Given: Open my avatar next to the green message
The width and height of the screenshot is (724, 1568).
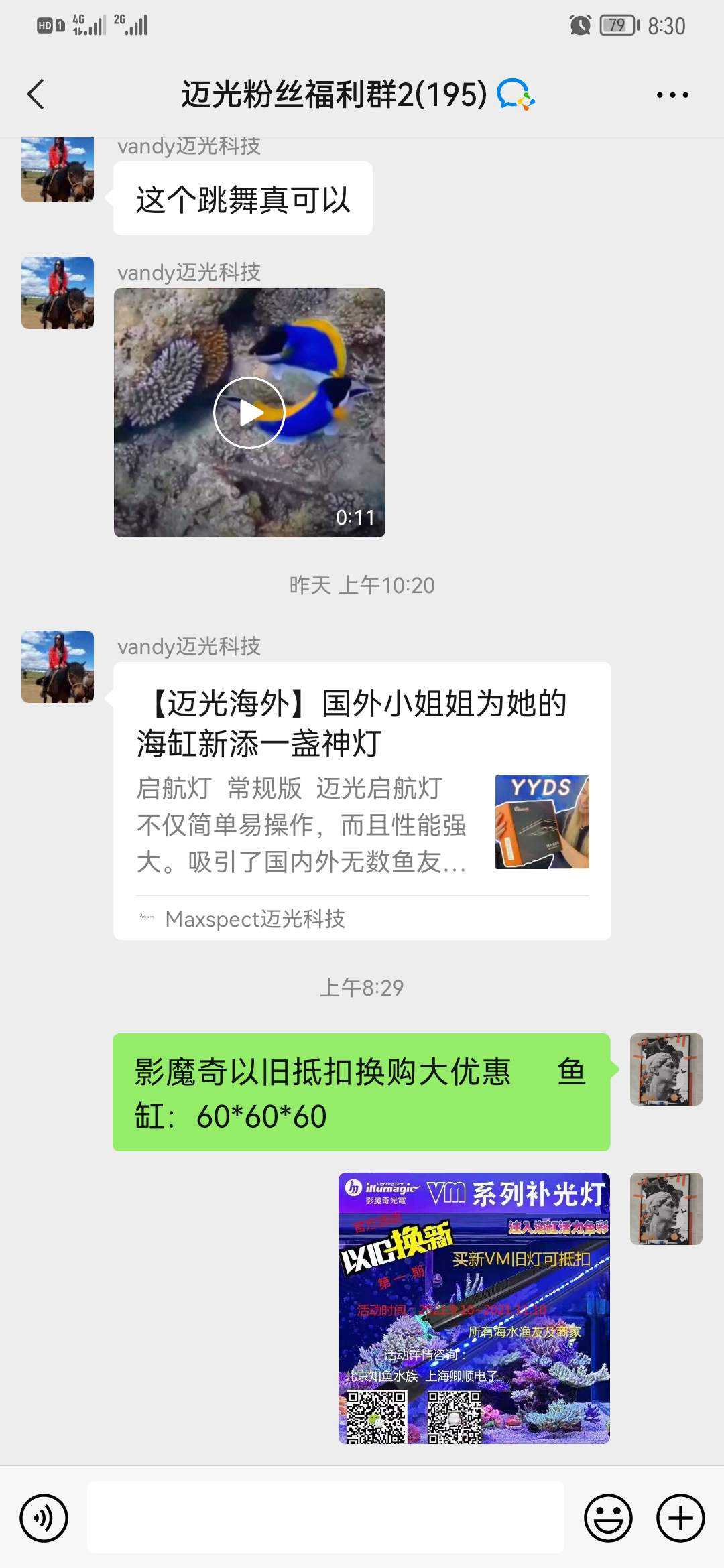Looking at the screenshot, I should click(x=666, y=1069).
